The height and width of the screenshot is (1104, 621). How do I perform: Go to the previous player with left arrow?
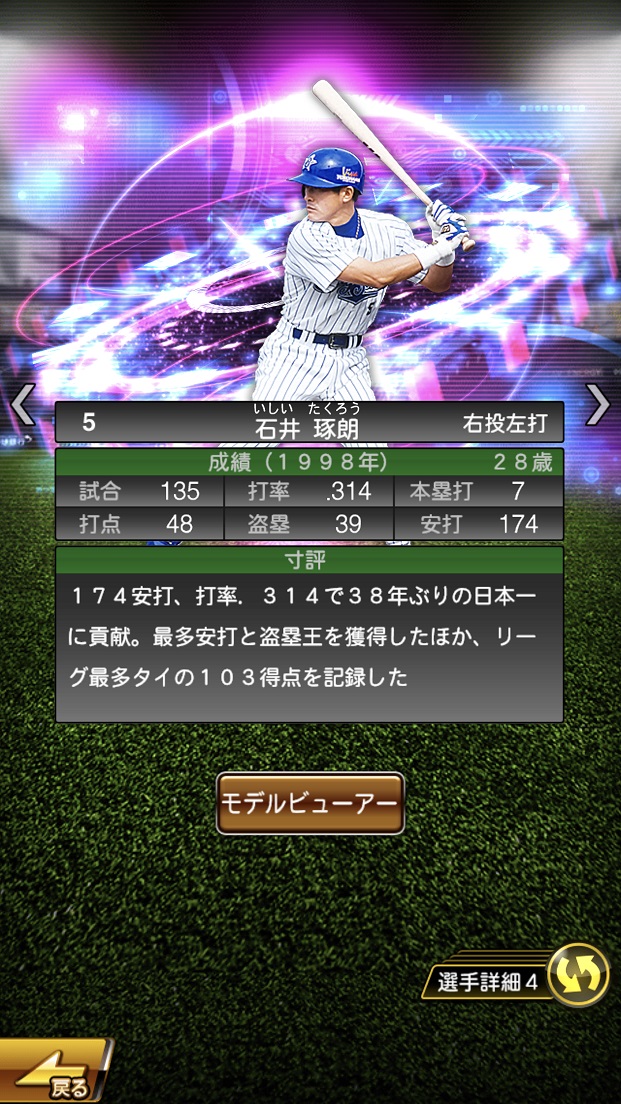(22, 405)
